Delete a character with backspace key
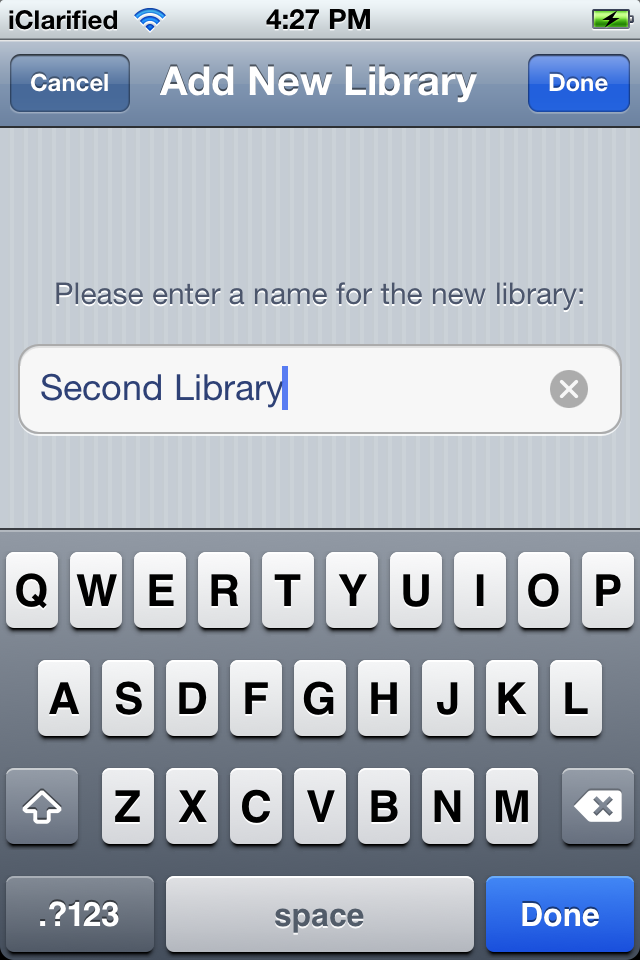 click(598, 807)
